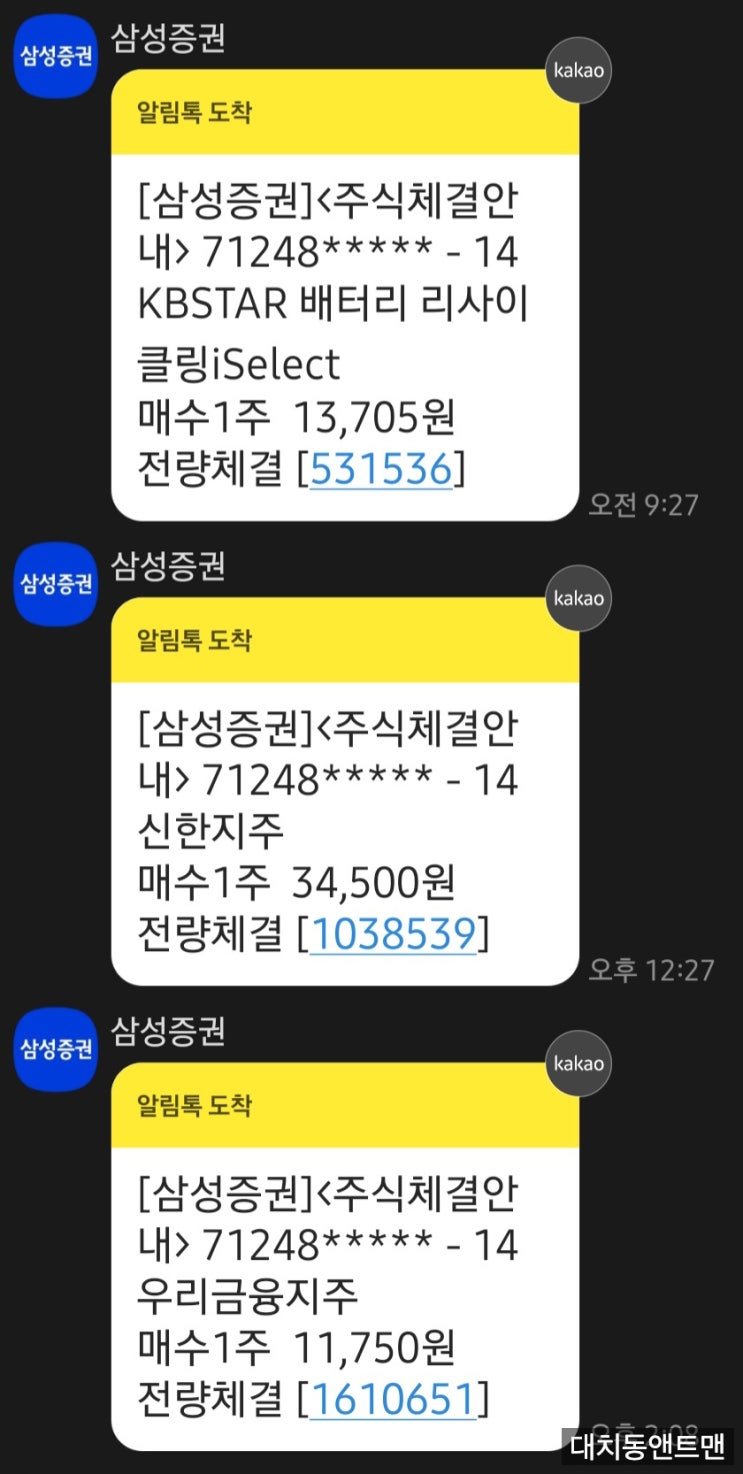Screen dimensions: 743x1474
Task: Click the kakao badge on the 우리금융지주 message
Action: (578, 1064)
